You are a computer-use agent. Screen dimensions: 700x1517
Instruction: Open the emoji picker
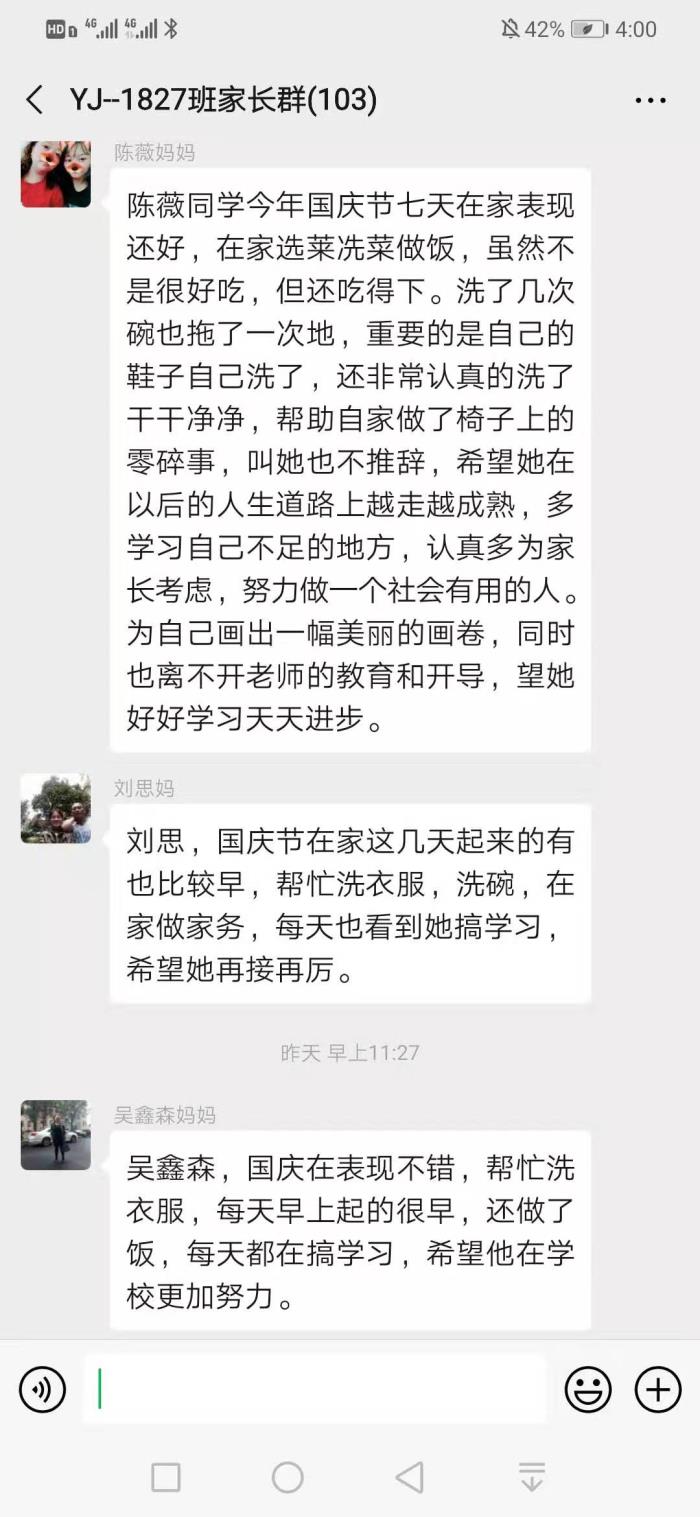pyautogui.click(x=588, y=1389)
